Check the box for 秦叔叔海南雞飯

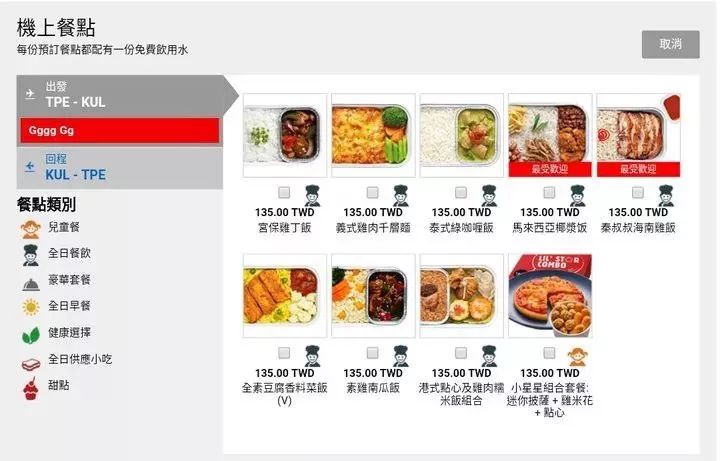pyautogui.click(x=638, y=192)
